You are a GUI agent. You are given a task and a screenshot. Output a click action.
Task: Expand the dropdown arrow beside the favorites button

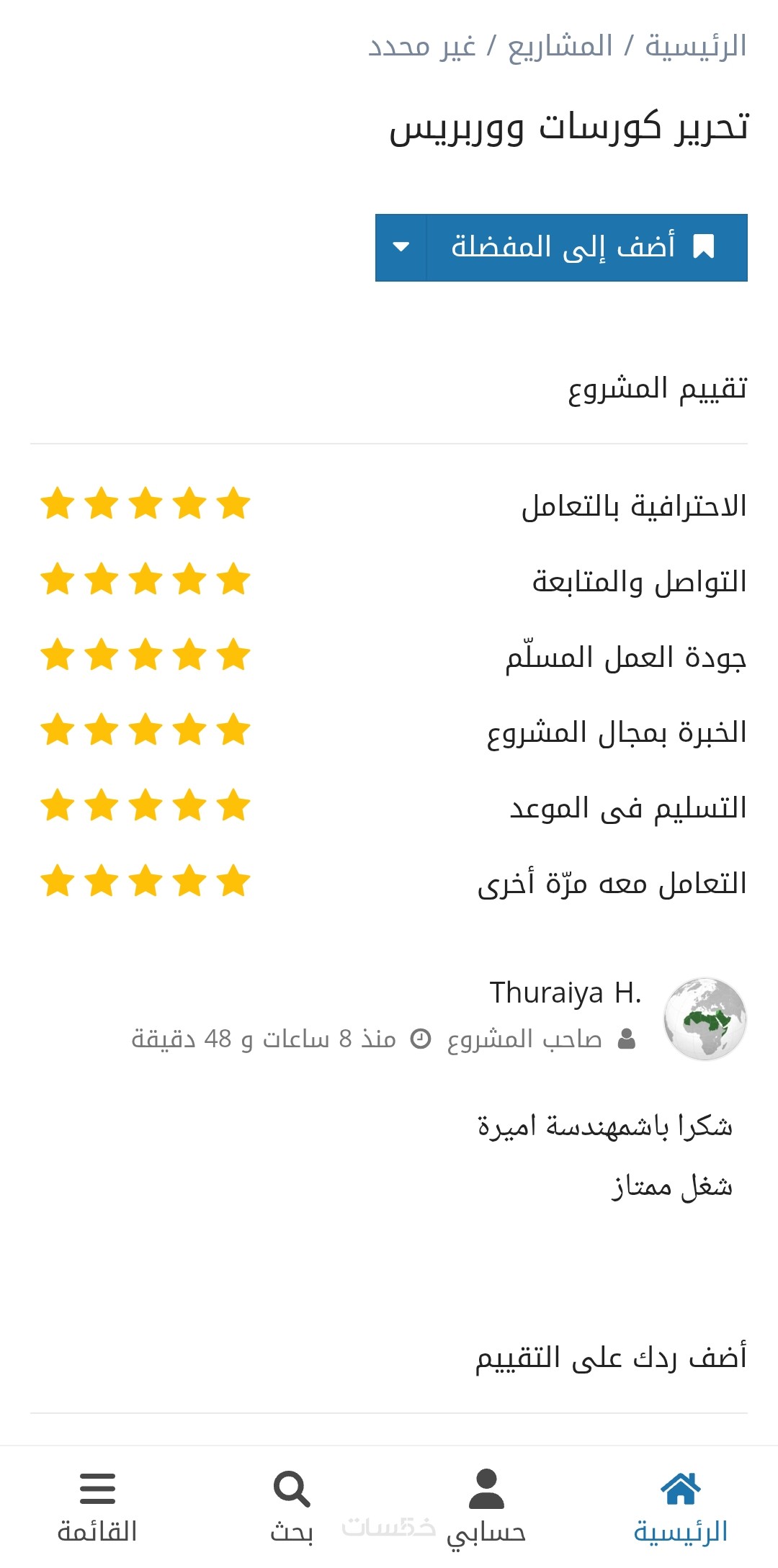401,247
